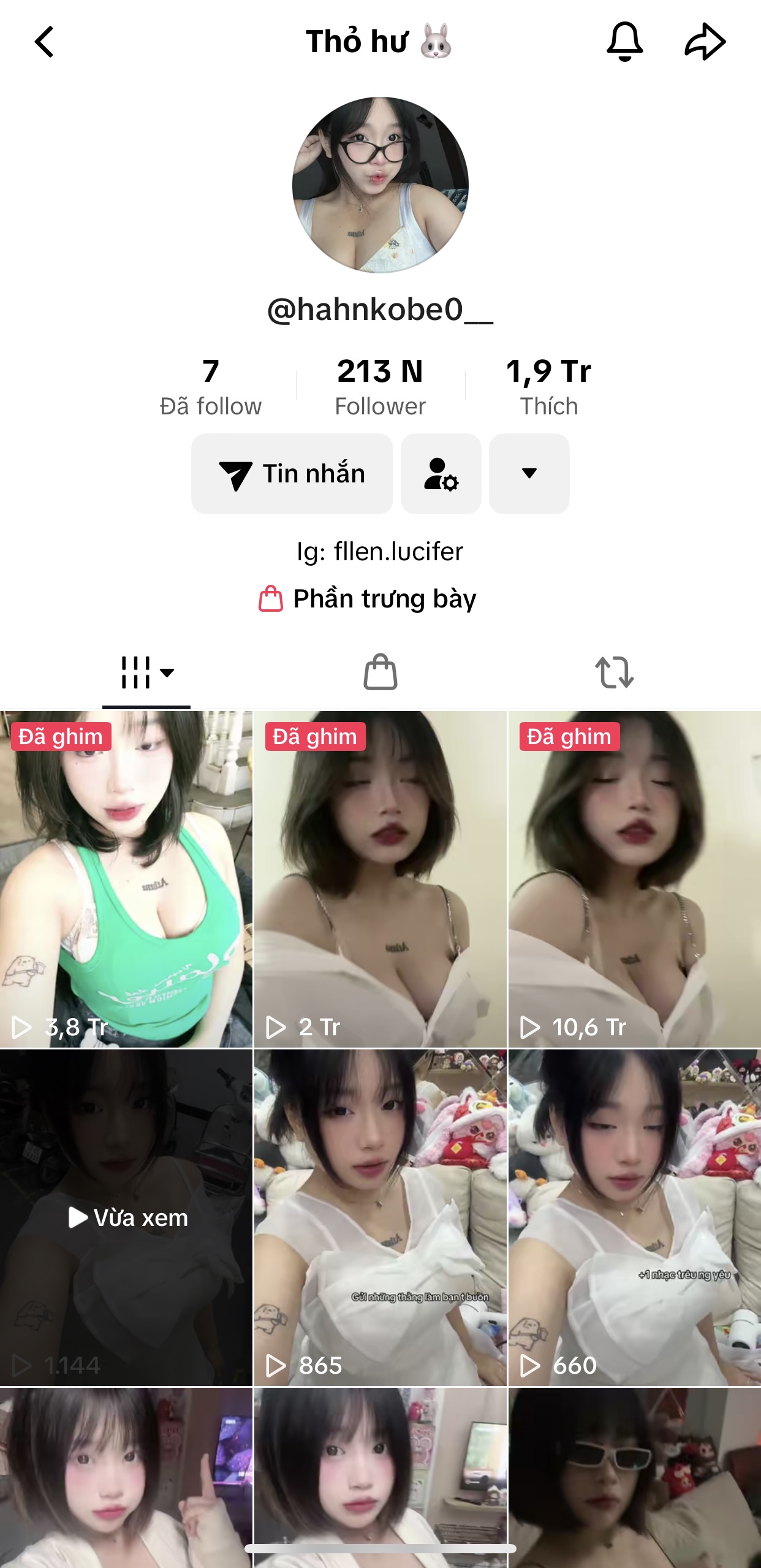Open the Vừa xem video

coord(126,1217)
